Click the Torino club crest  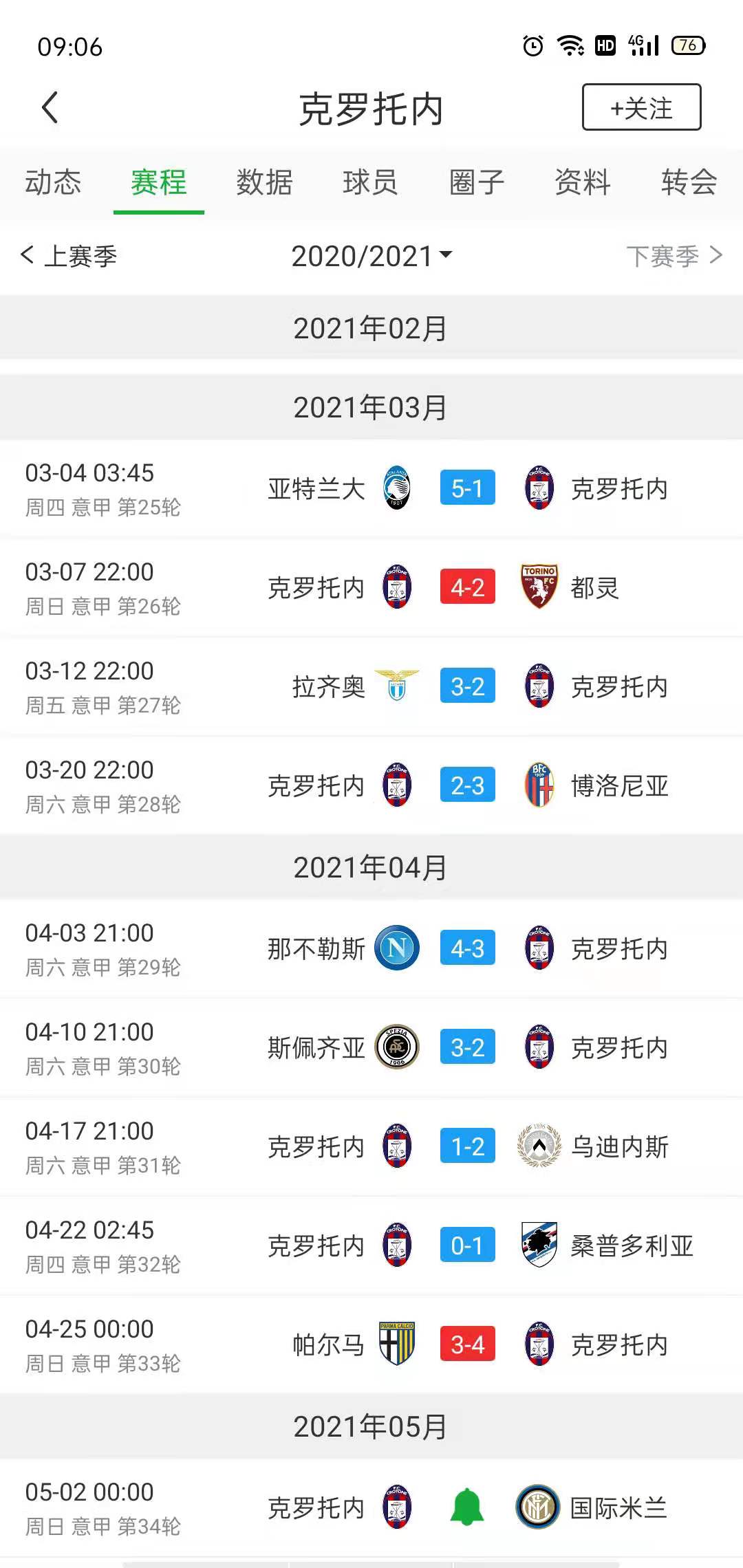tap(541, 587)
